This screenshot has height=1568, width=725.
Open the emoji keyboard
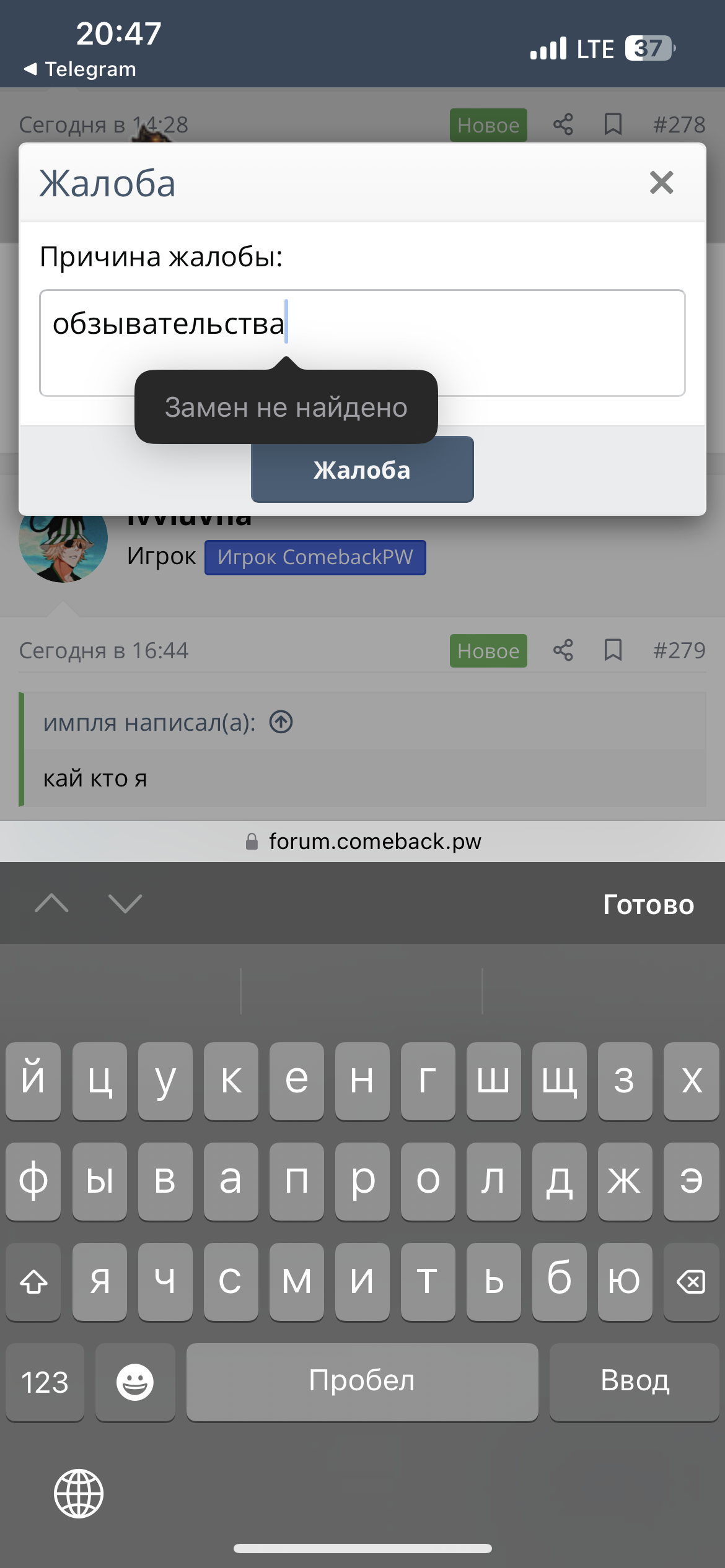click(135, 1382)
